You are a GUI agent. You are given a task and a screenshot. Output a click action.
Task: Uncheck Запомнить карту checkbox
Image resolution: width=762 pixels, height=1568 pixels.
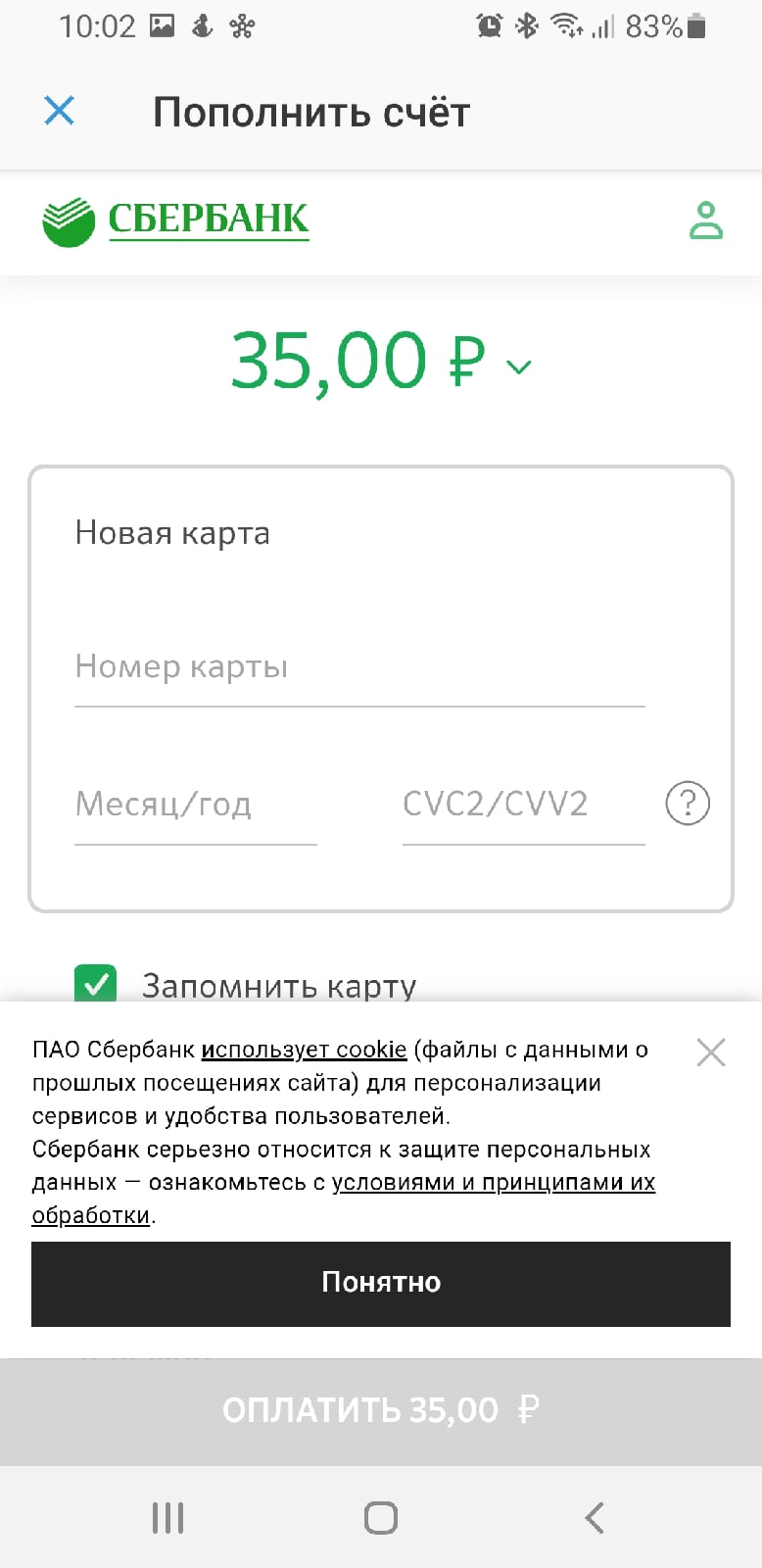pyautogui.click(x=95, y=983)
